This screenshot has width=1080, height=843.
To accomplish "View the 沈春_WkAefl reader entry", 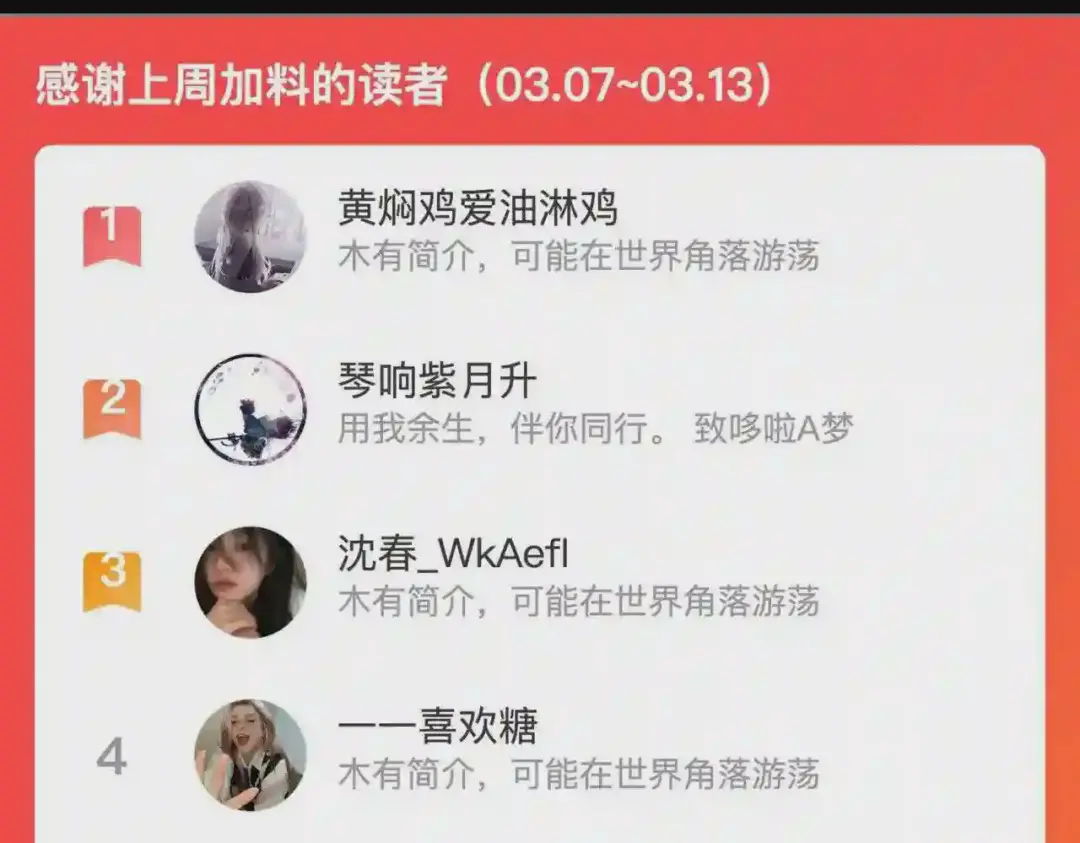I will pyautogui.click(x=540, y=582).
